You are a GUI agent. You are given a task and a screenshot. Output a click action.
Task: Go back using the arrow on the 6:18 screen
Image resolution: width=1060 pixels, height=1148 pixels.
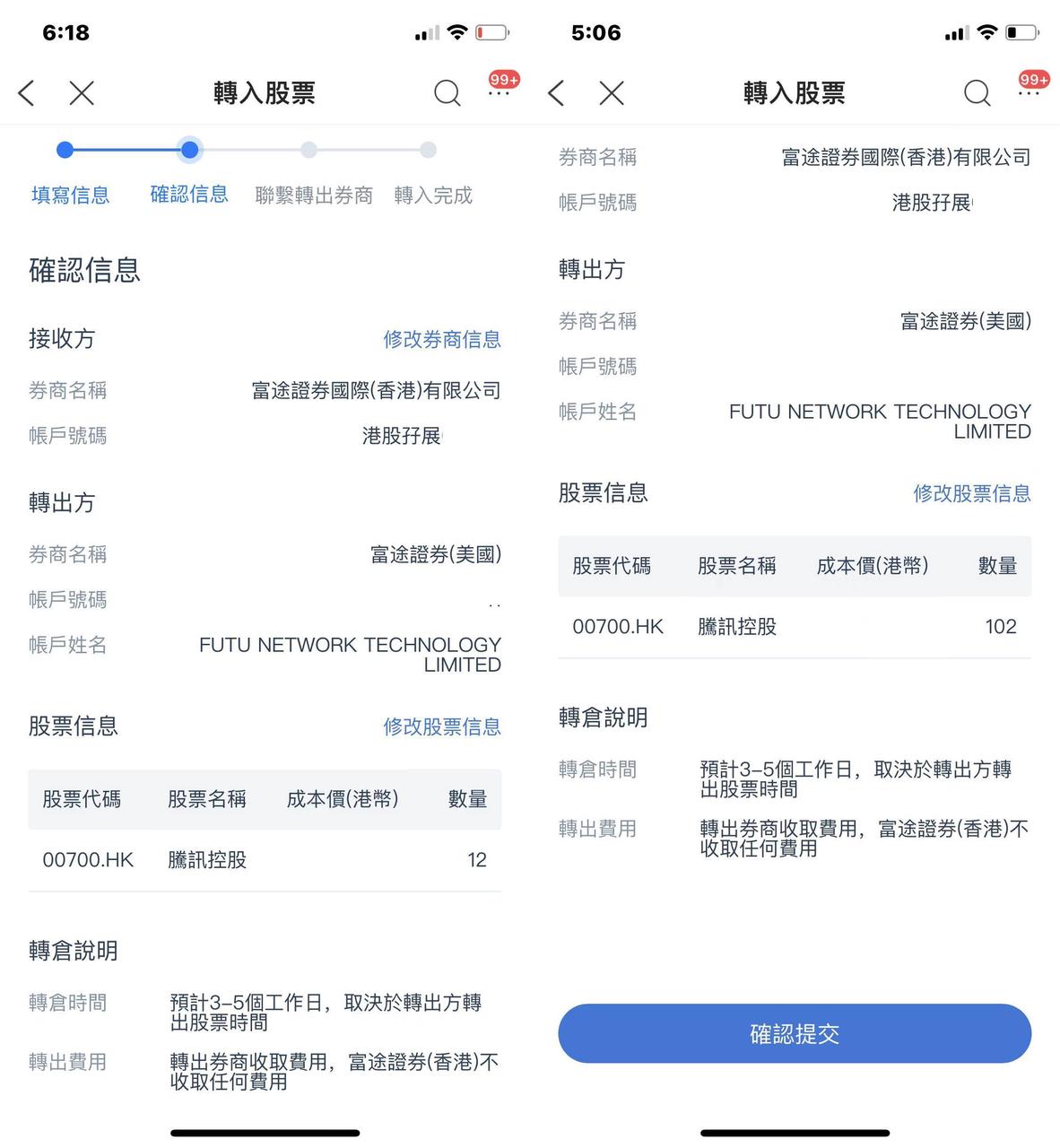pyautogui.click(x=27, y=92)
